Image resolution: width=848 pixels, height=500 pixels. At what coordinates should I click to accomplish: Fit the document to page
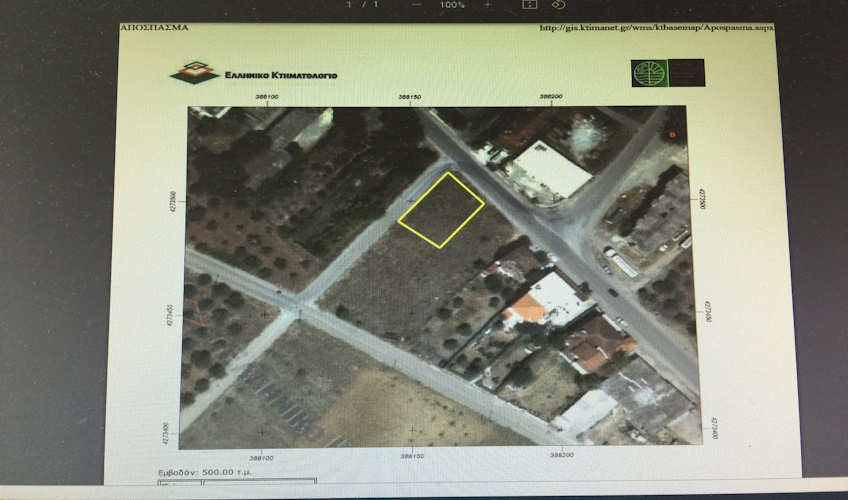[530, 5]
